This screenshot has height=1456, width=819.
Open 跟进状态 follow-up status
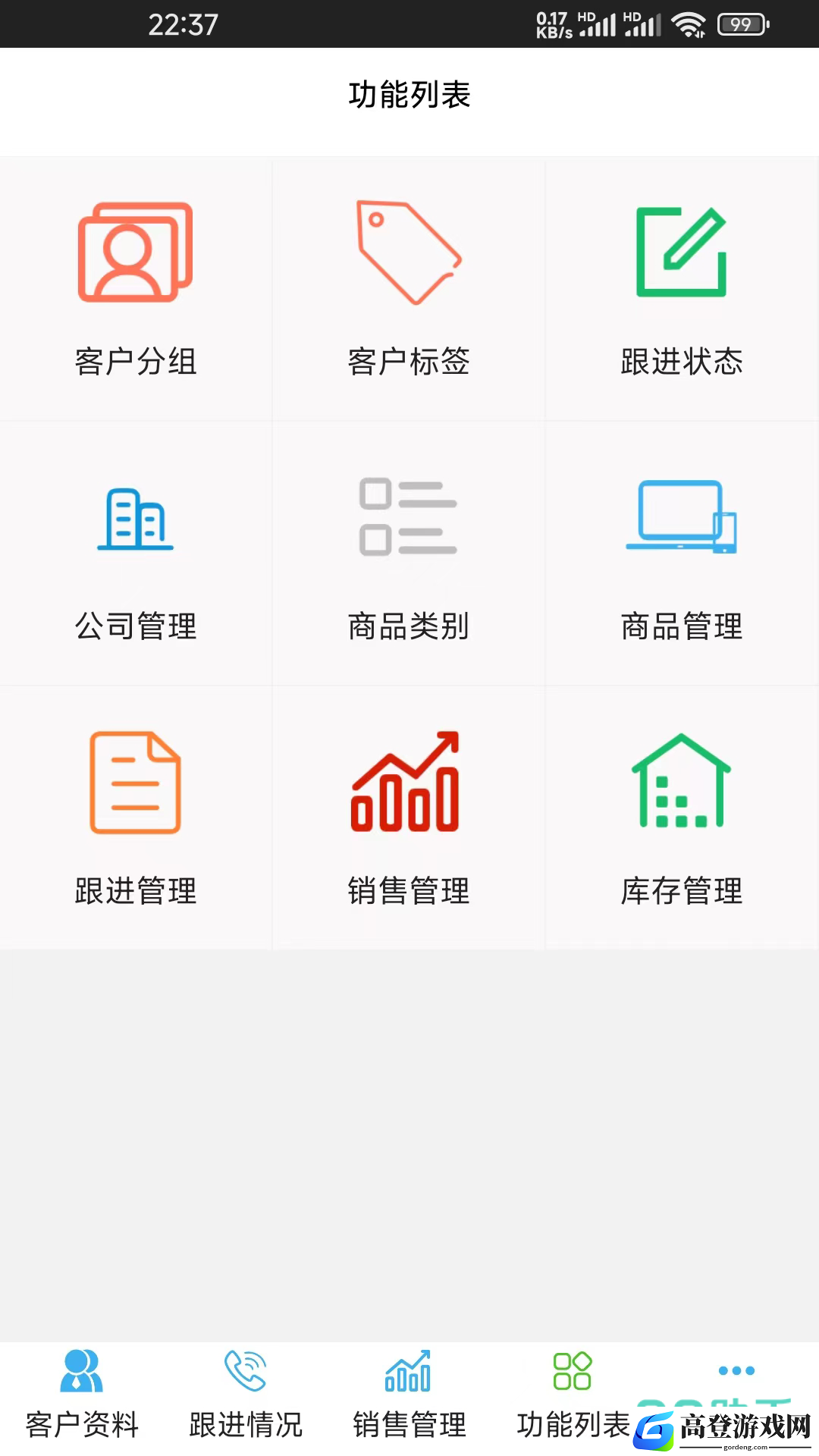(682, 289)
